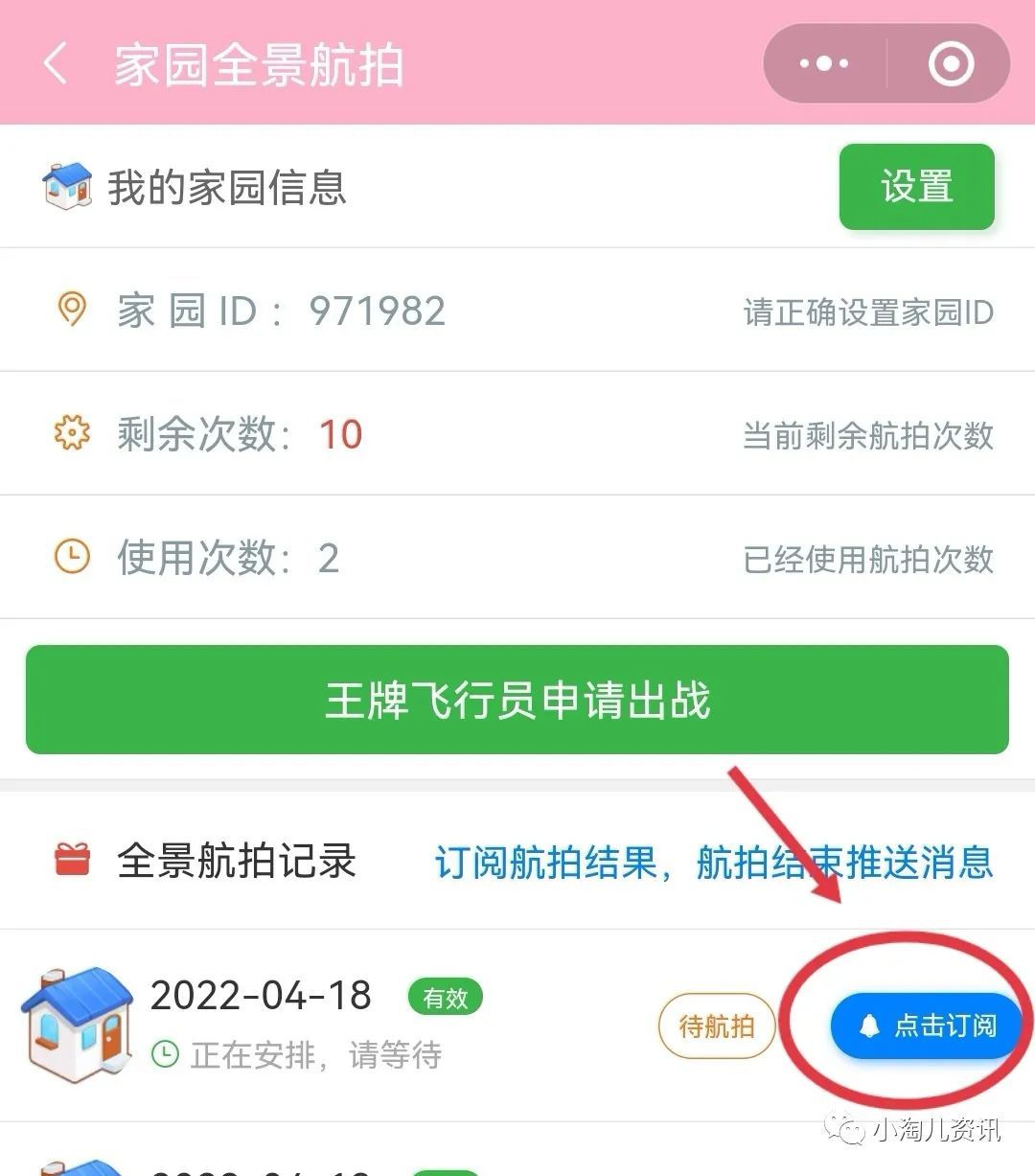The height and width of the screenshot is (1176, 1035).
Task: Click the 家园全景航拍 page title
Action: click(257, 63)
